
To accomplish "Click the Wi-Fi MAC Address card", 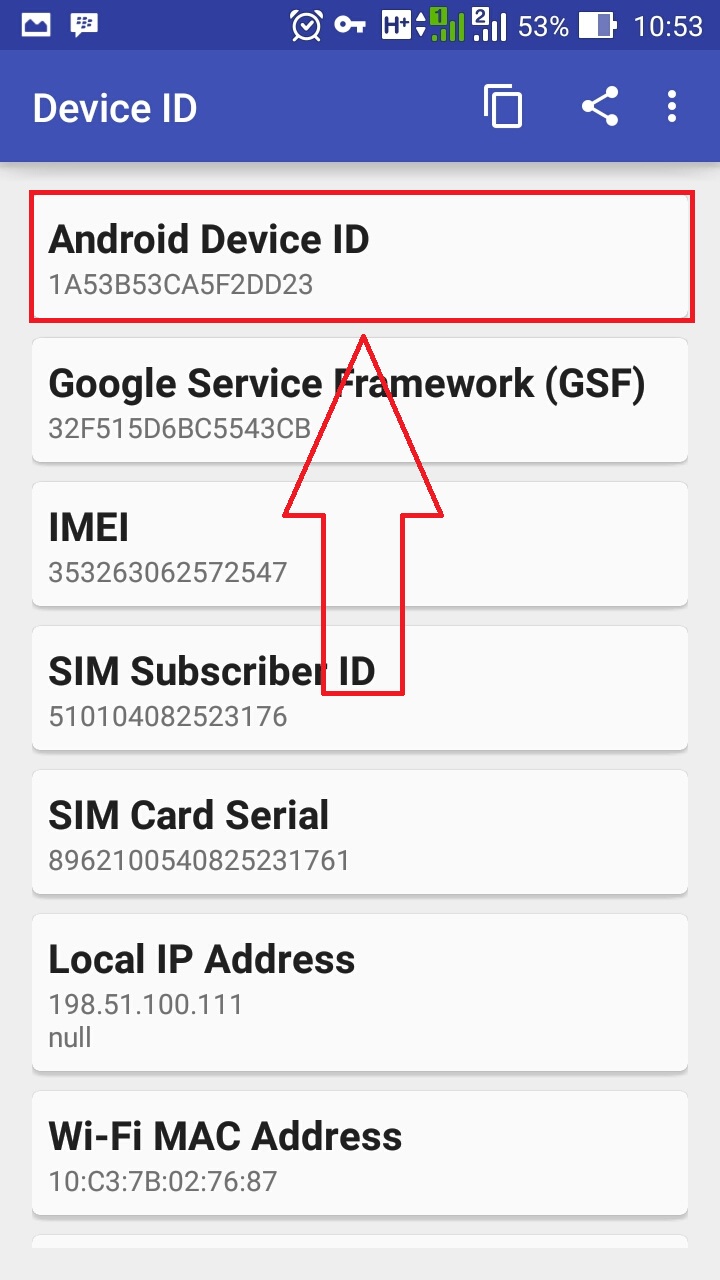I will (x=360, y=1152).
